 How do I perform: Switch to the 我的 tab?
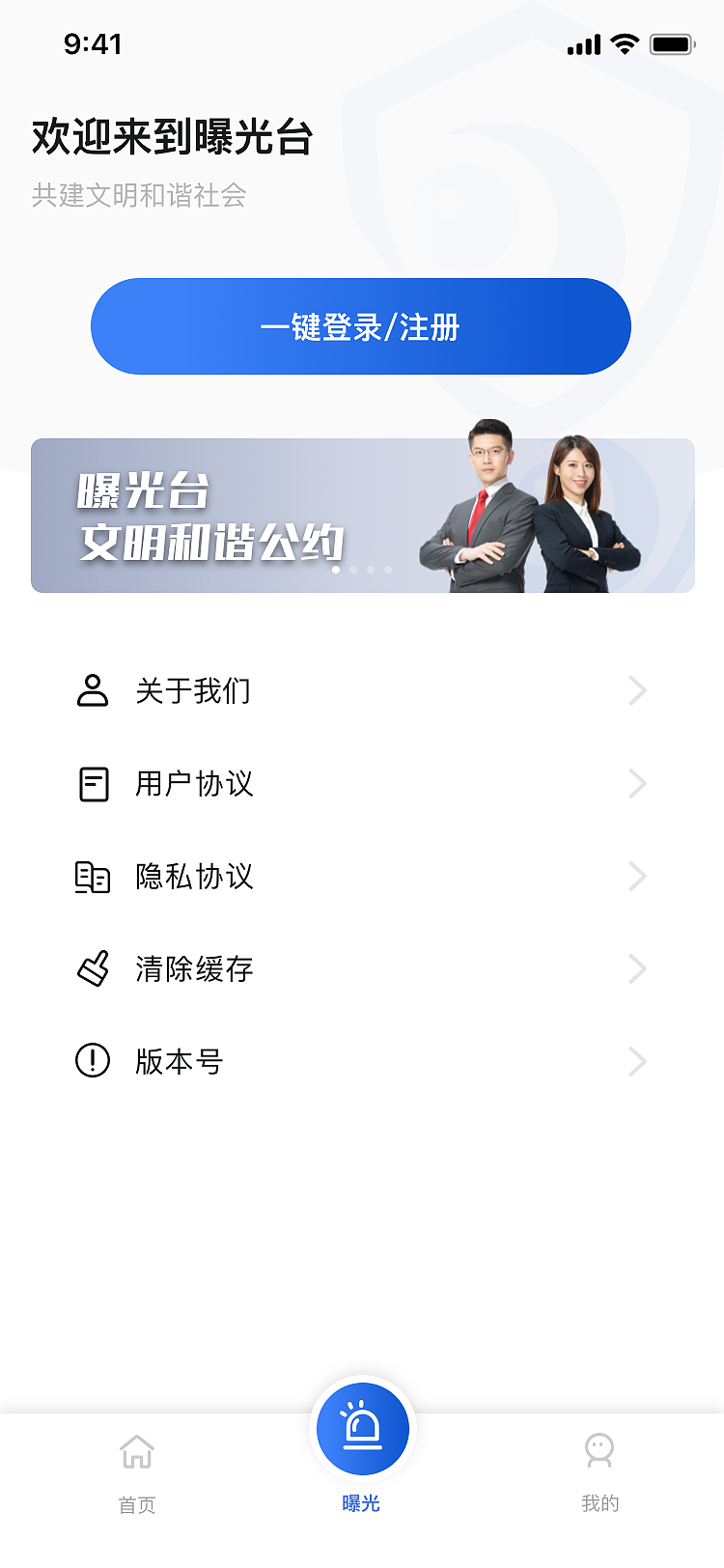[601, 1477]
